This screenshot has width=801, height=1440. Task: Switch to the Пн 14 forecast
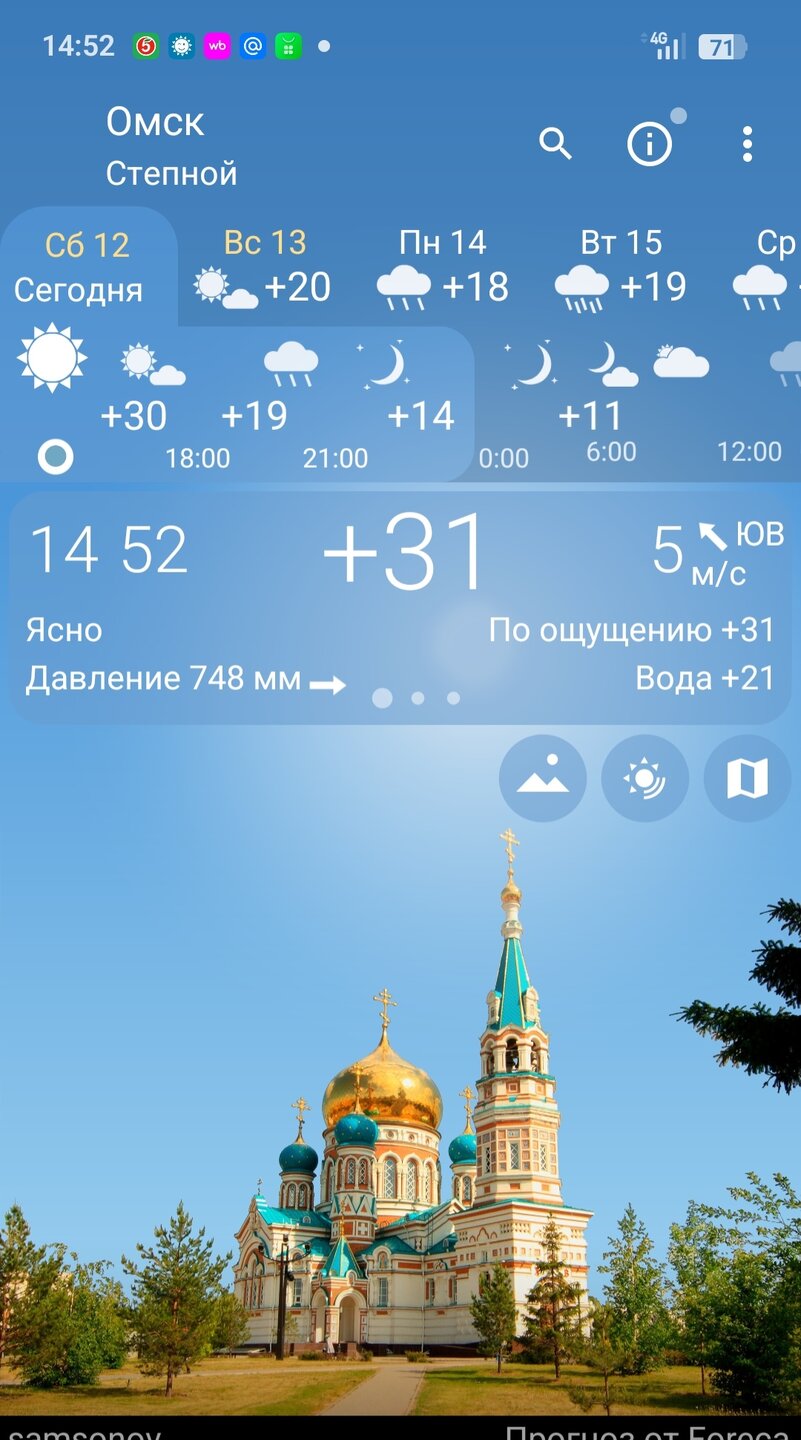[443, 268]
